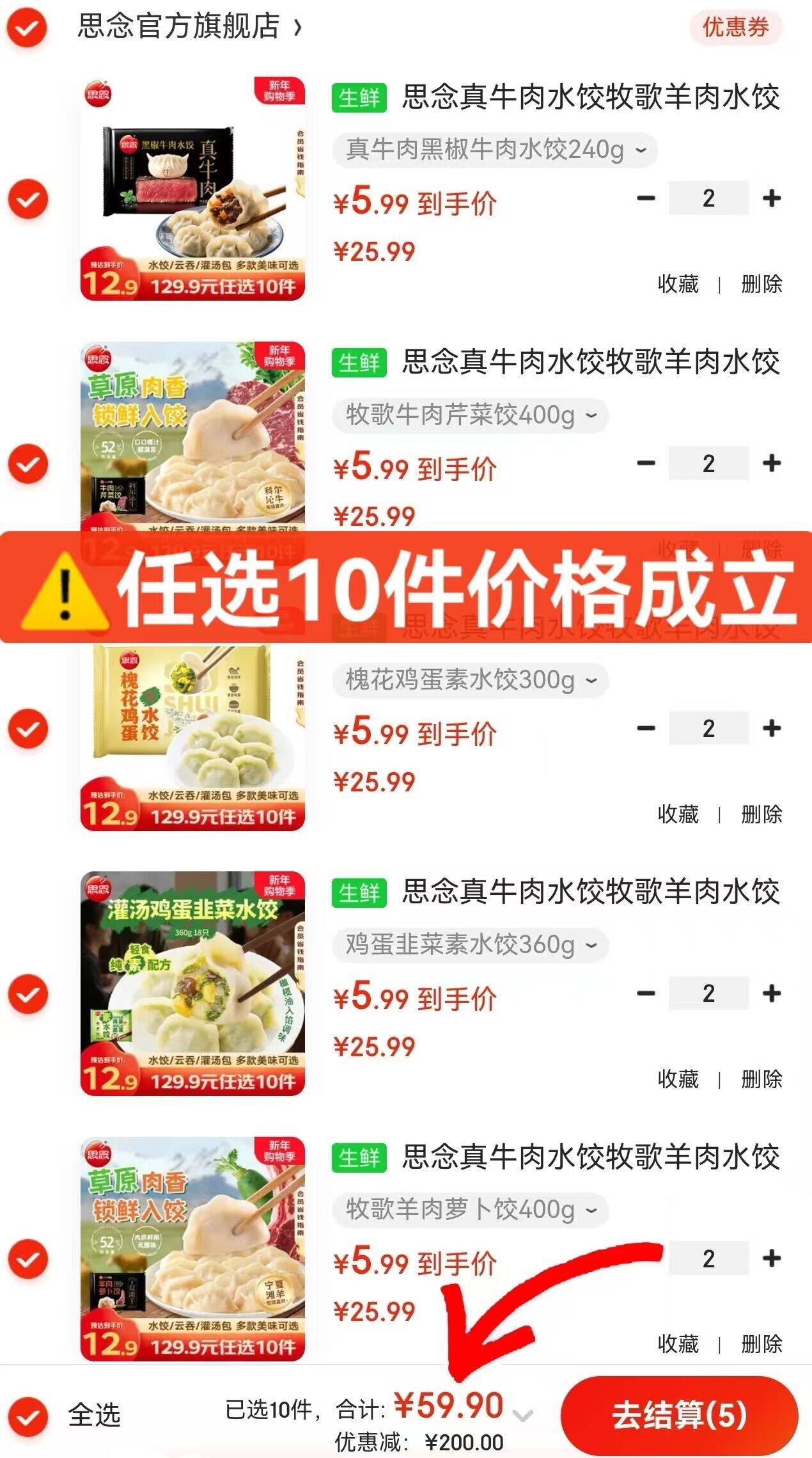Open the 鸡蛋韭菜素水饺360g product image
This screenshot has height=1458, width=812.
[x=192, y=983]
